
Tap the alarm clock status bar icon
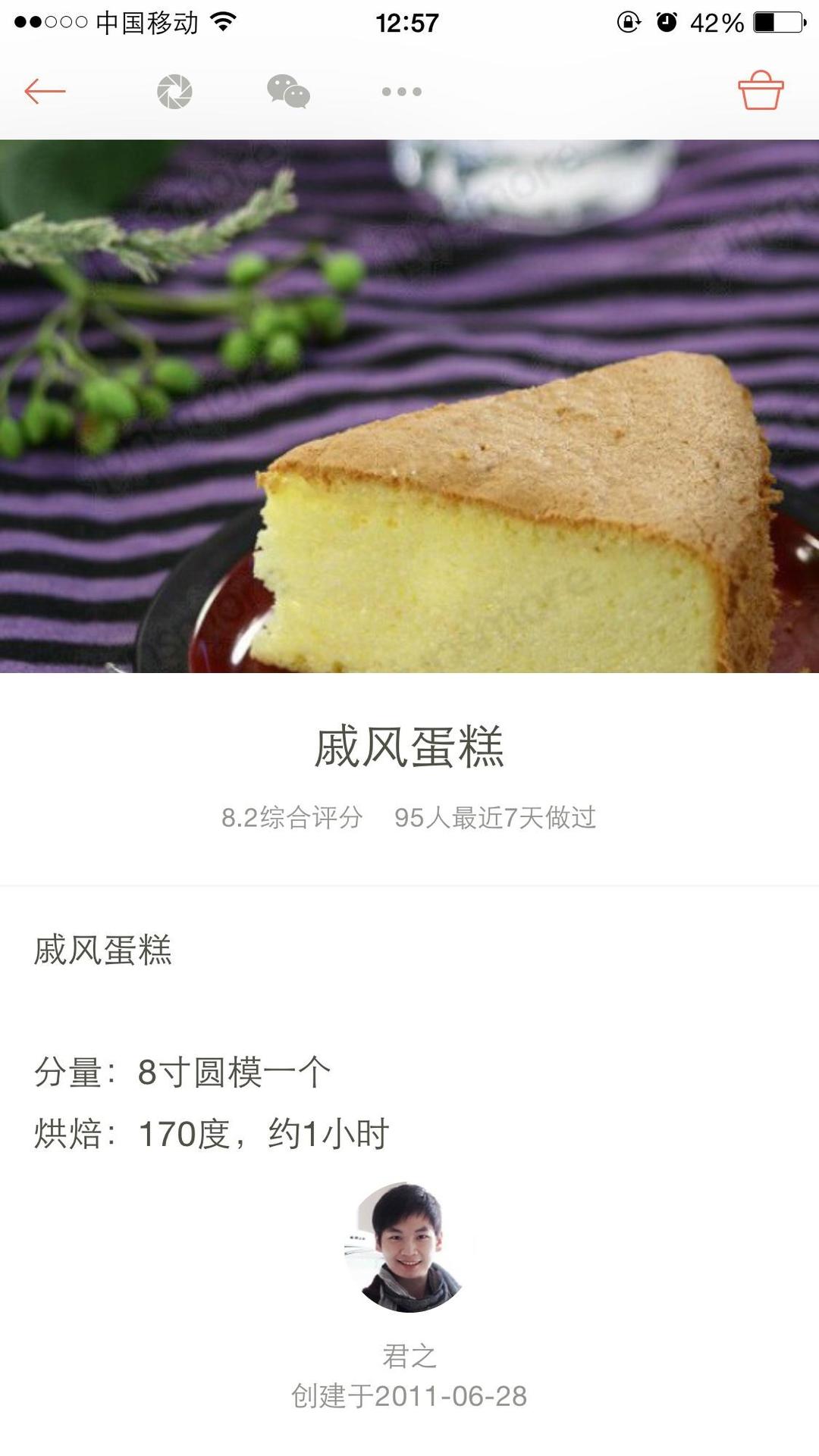(666, 23)
